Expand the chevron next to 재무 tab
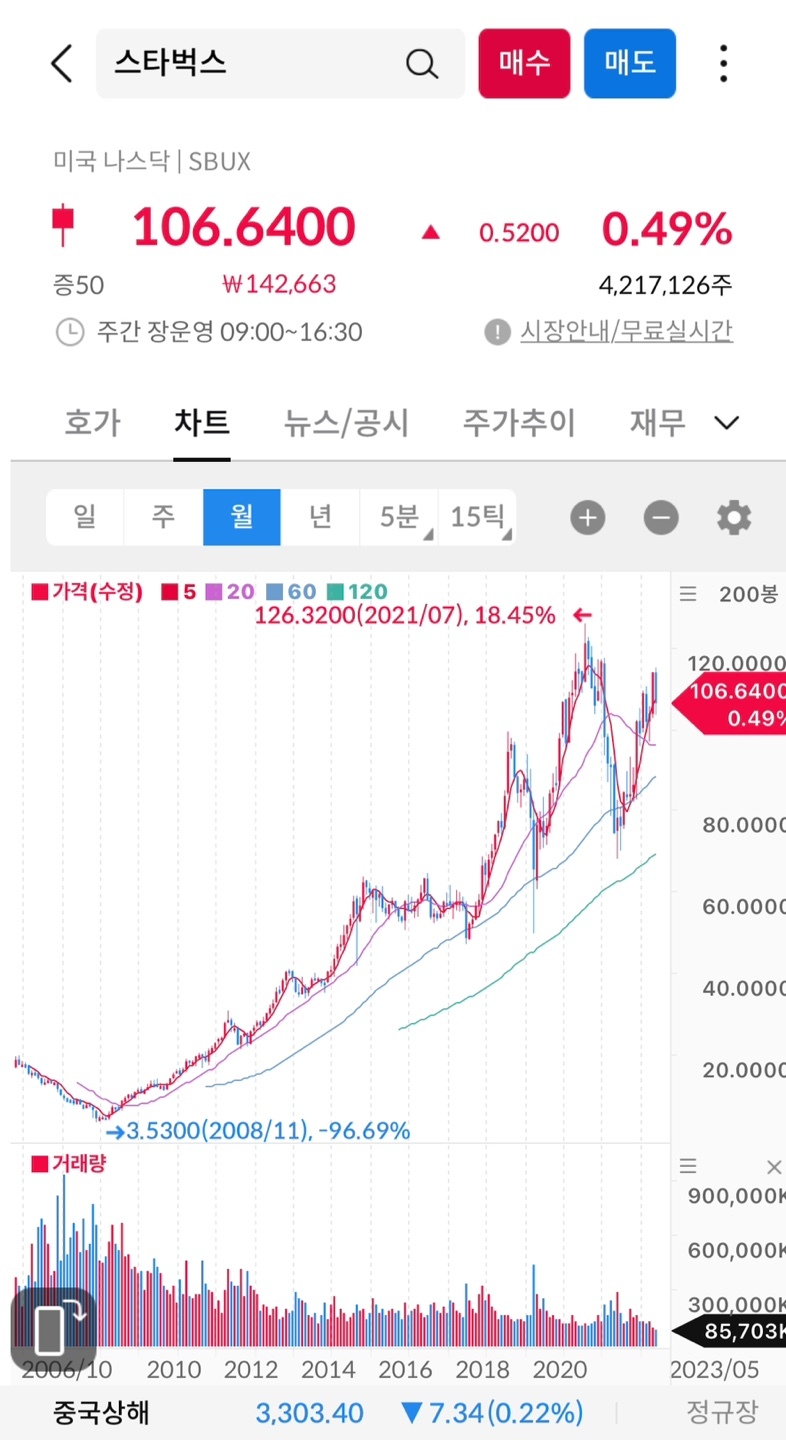786x1440 pixels. pos(727,423)
